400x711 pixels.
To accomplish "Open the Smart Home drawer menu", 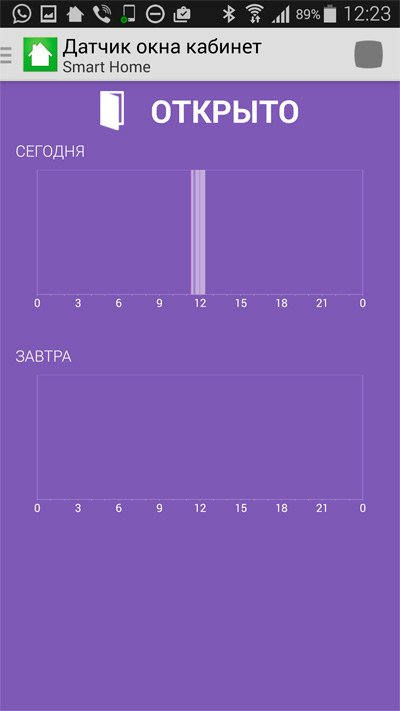I will [6, 54].
